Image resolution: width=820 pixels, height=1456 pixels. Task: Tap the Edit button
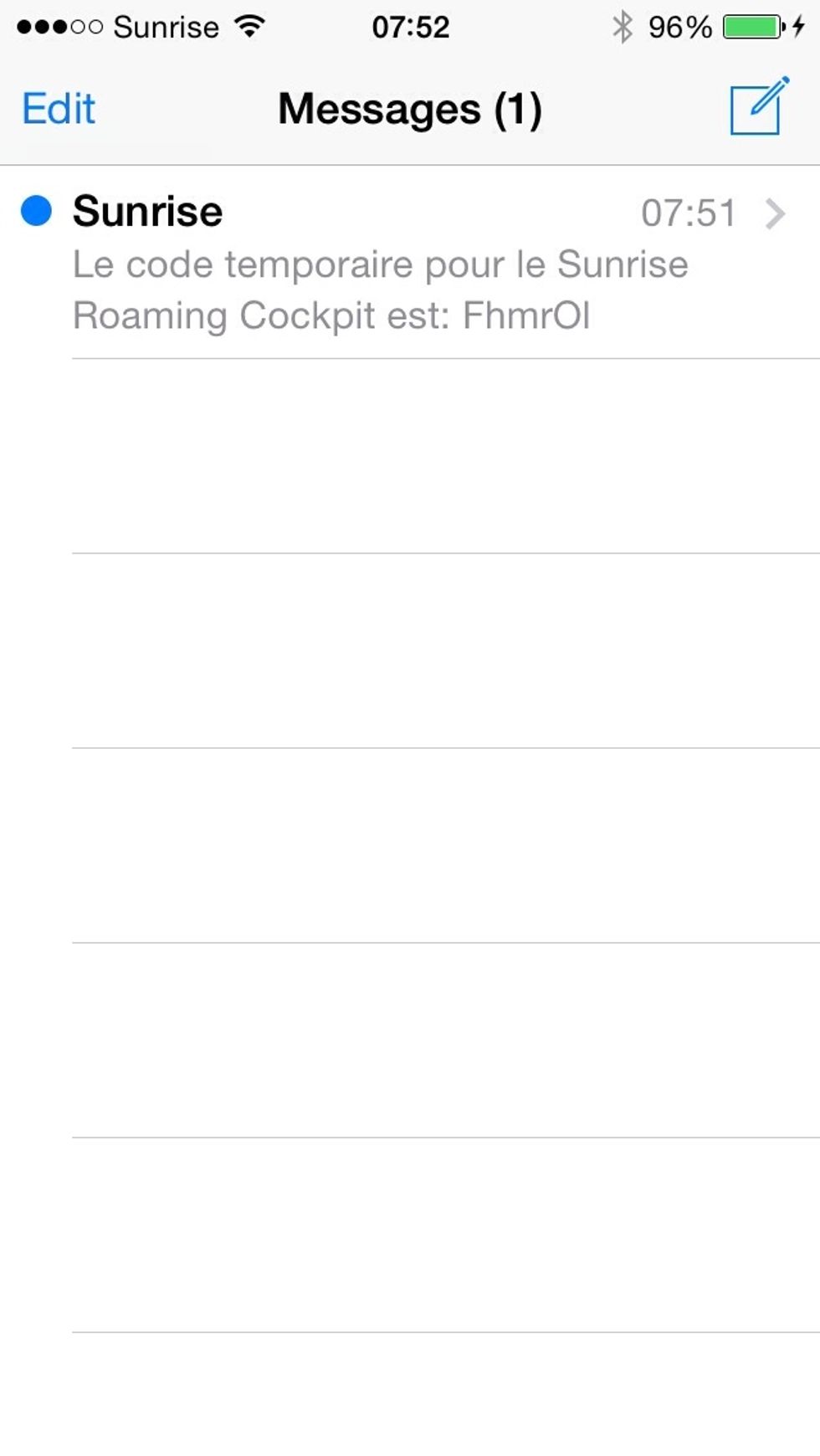point(59,109)
